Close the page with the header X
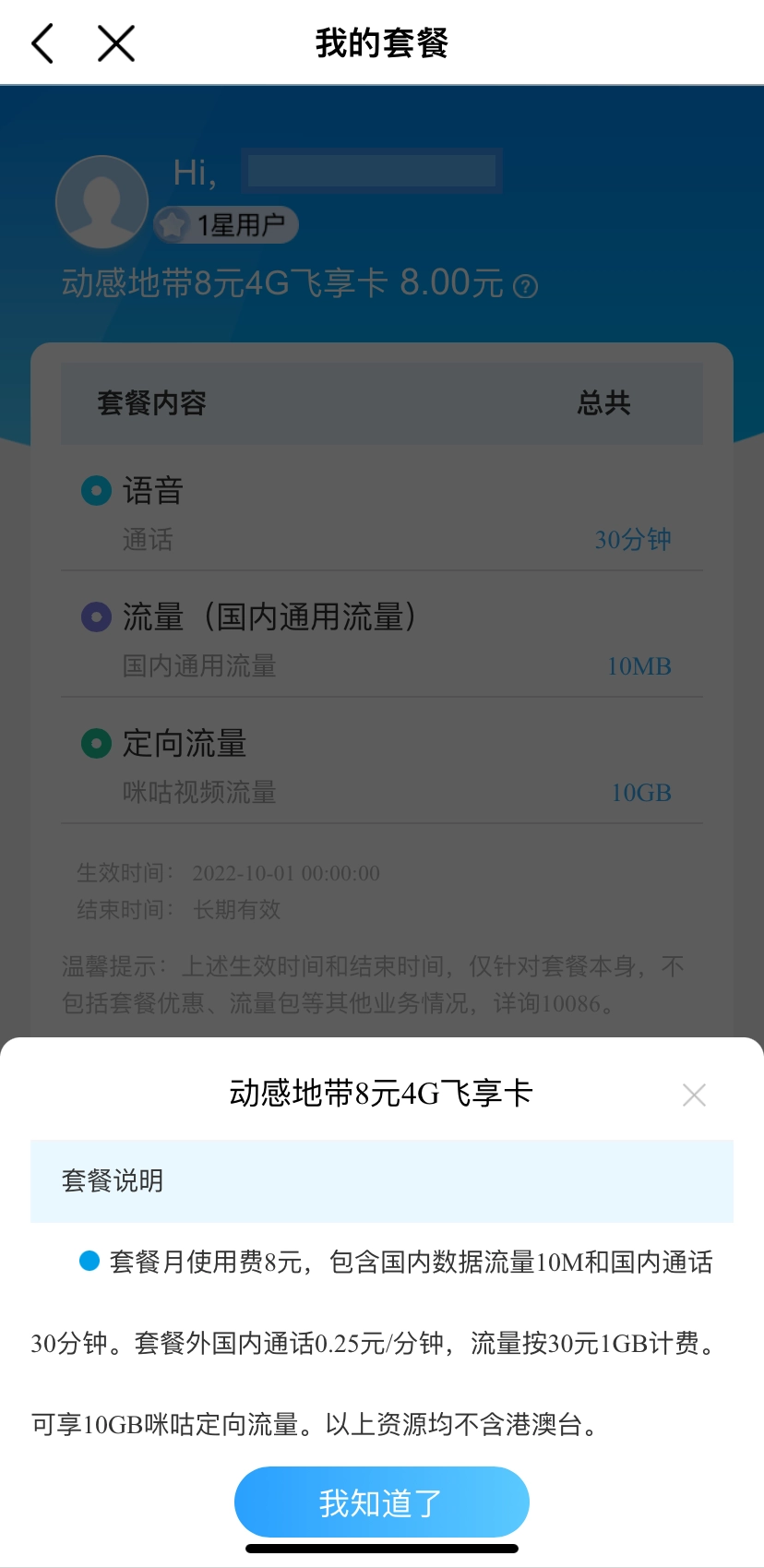 tap(116, 43)
